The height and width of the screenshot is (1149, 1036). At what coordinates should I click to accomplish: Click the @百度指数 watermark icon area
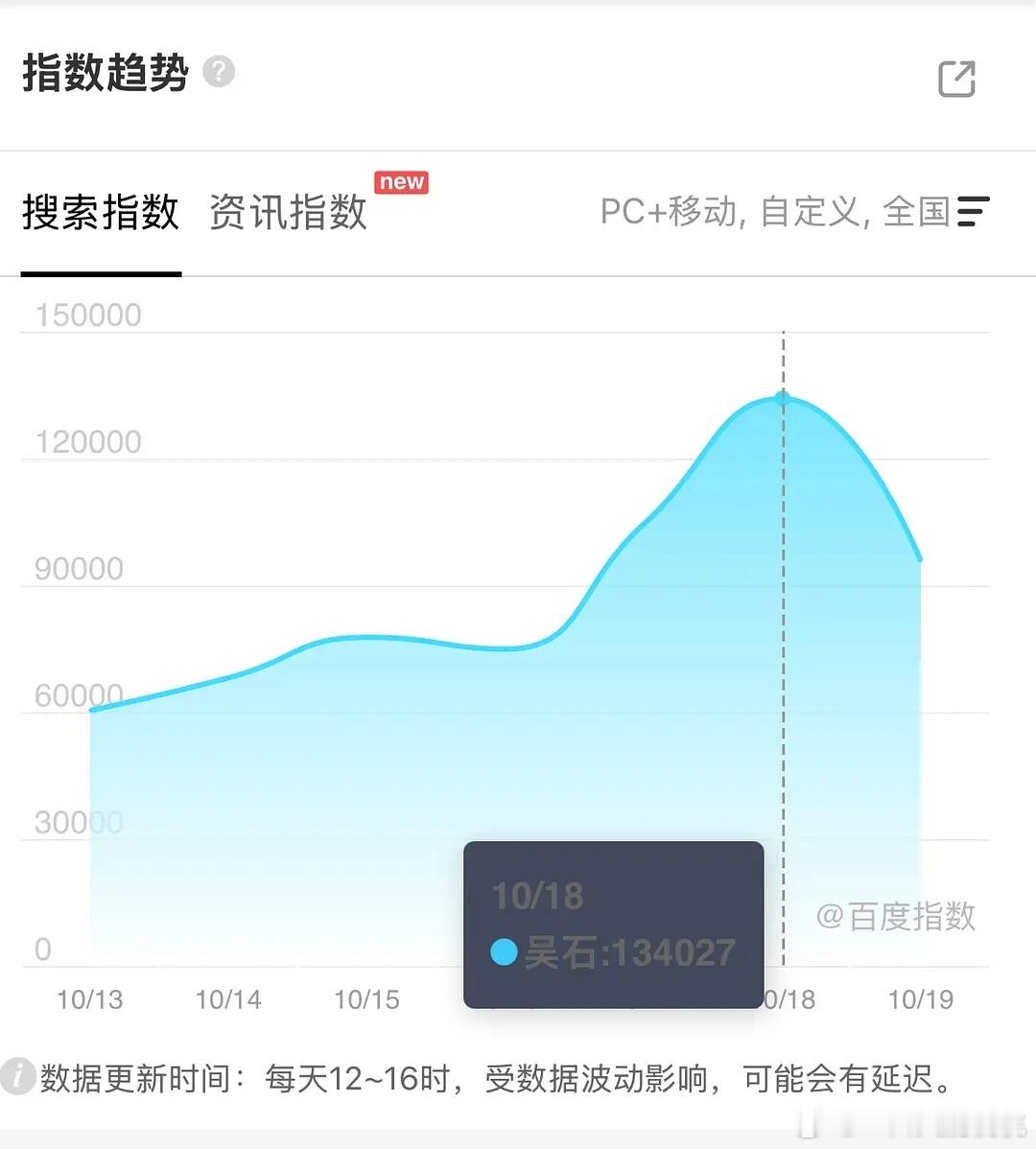[x=896, y=917]
